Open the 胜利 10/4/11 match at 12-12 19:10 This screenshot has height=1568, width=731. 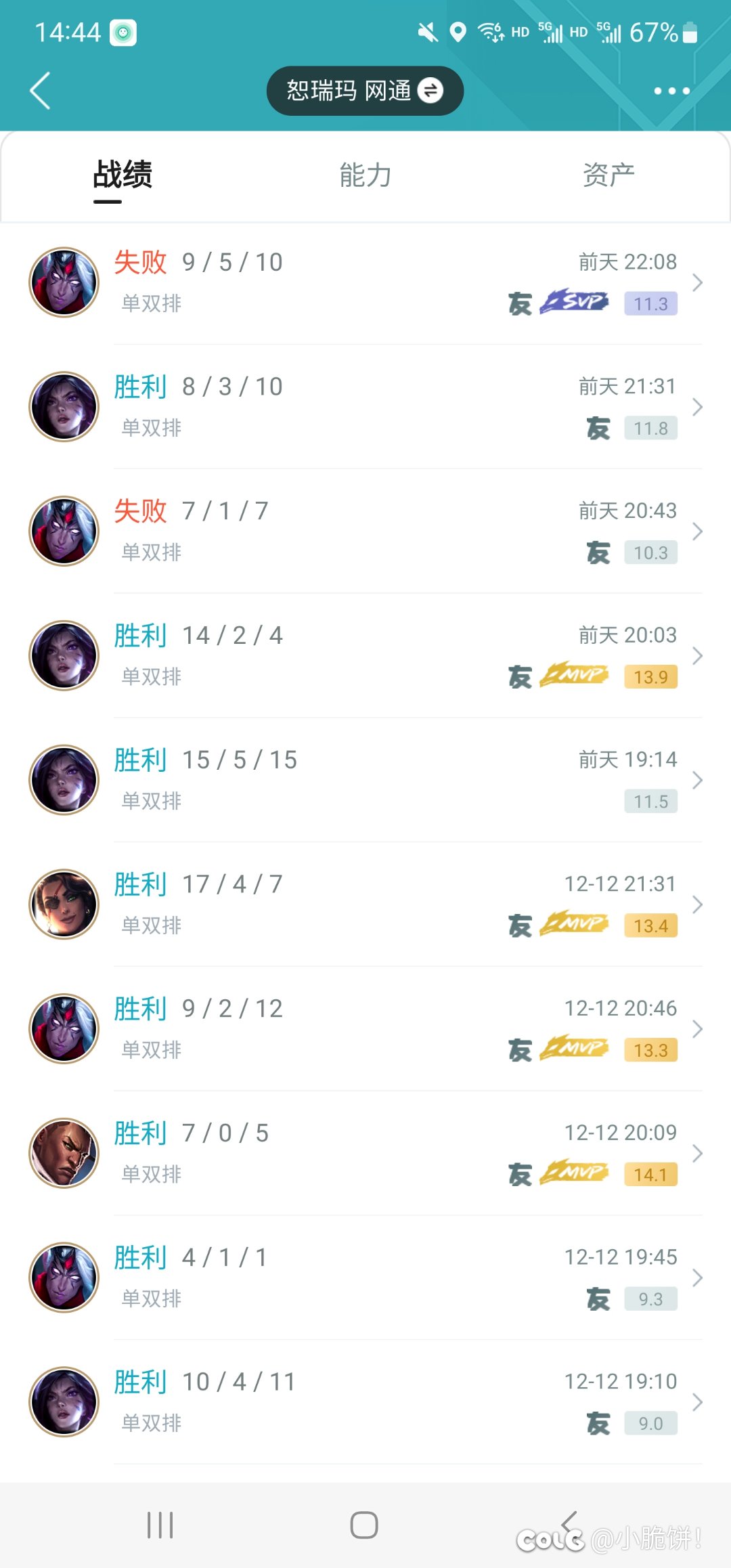tap(365, 1402)
